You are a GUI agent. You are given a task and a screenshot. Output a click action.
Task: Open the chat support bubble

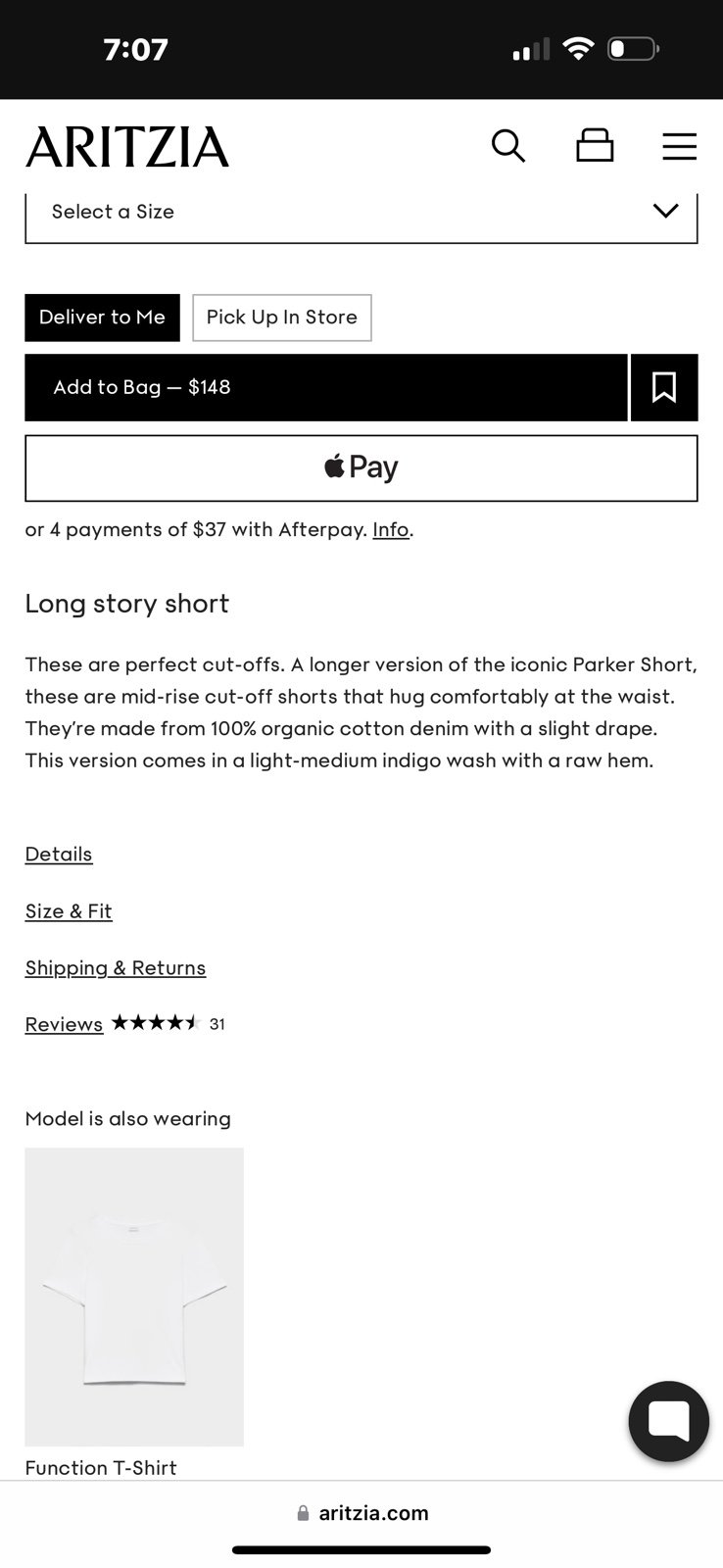point(668,1421)
